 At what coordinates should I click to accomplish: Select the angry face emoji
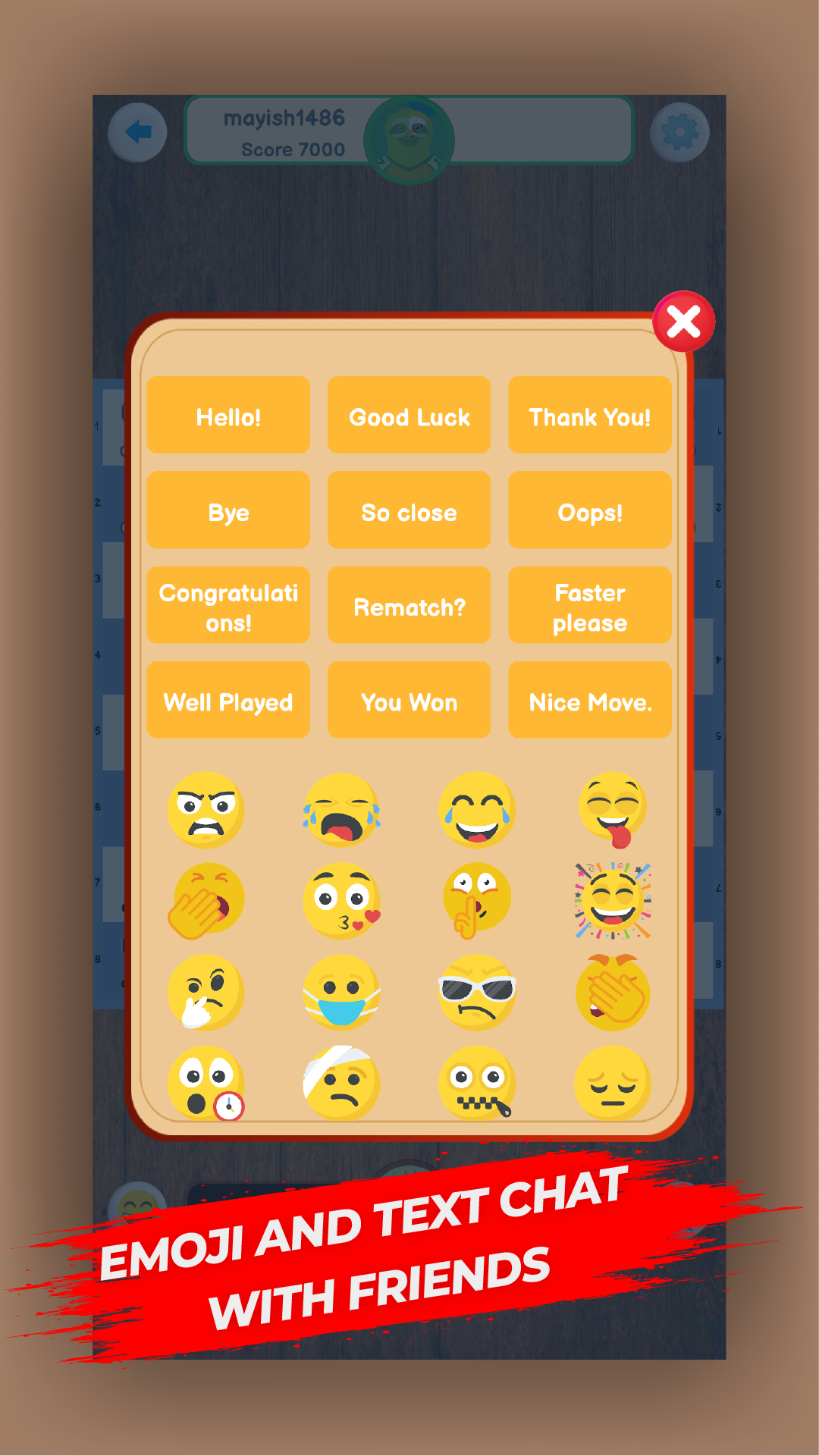[x=205, y=811]
